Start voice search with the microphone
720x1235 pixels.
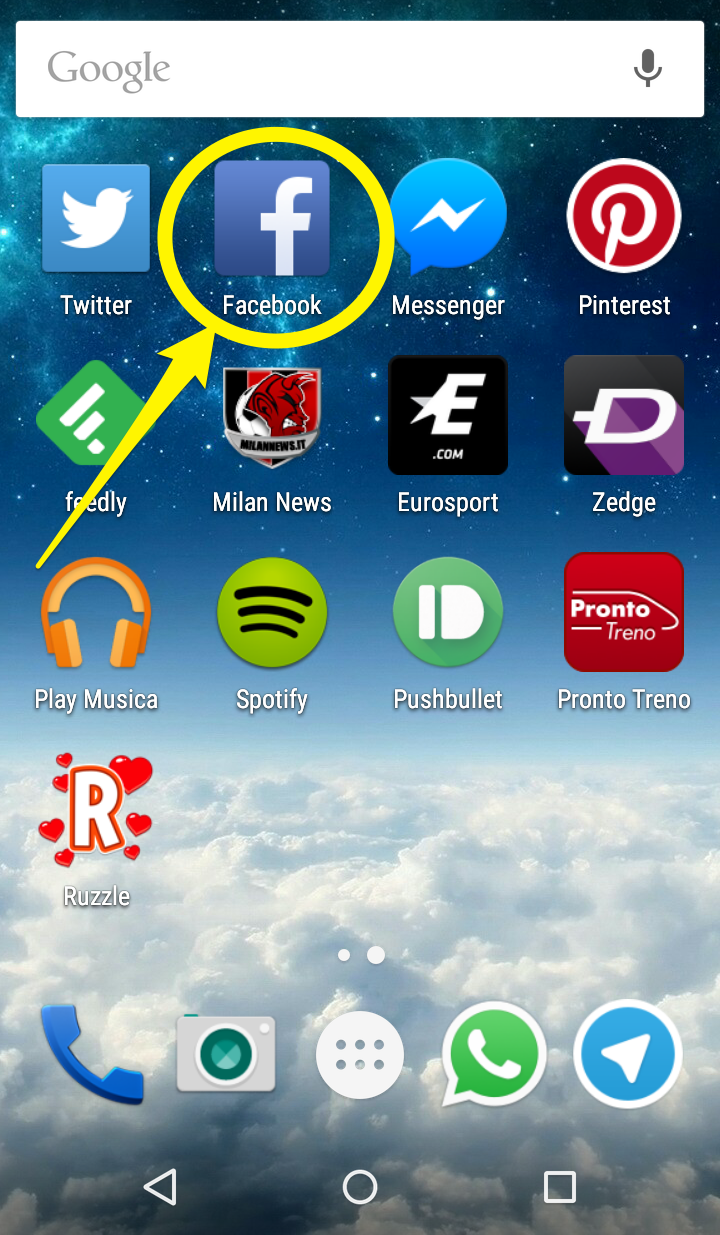coord(647,69)
